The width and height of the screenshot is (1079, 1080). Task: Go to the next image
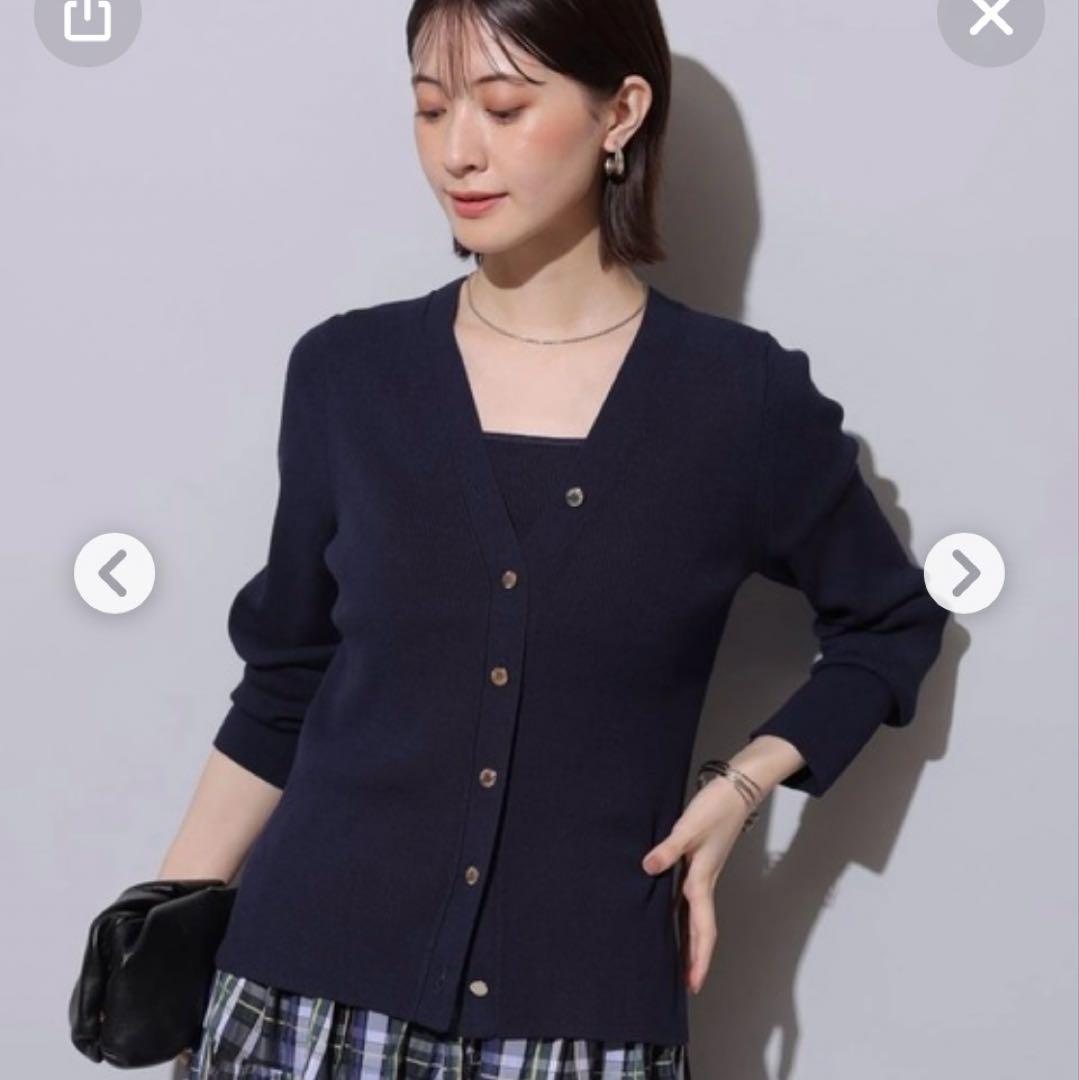(964, 573)
